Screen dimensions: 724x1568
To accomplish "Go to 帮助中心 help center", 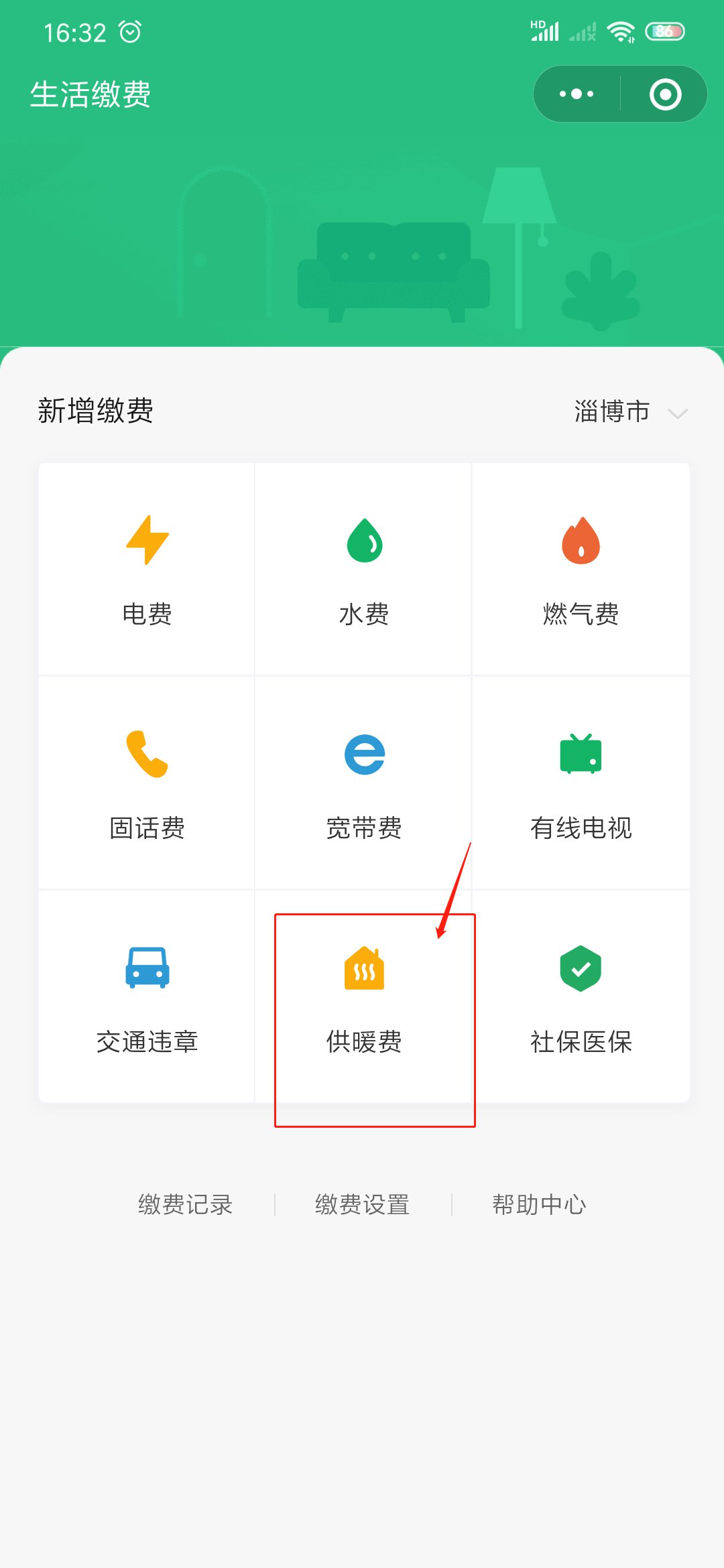I will point(539,1204).
